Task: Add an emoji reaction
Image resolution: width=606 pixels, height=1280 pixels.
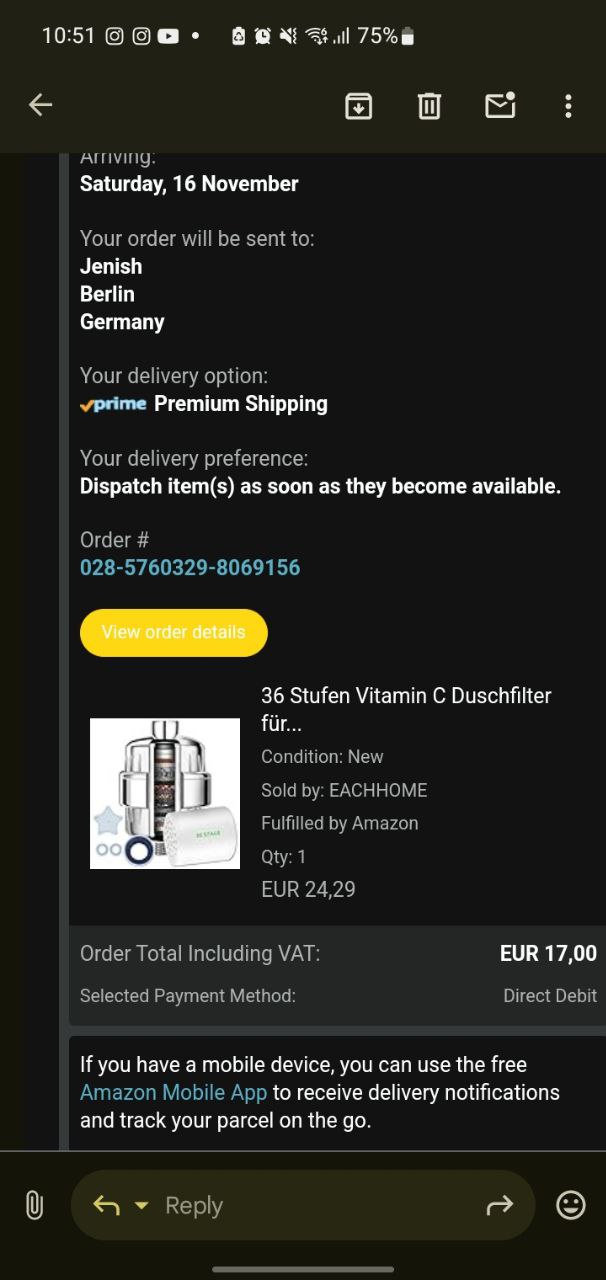Action: click(x=571, y=1205)
